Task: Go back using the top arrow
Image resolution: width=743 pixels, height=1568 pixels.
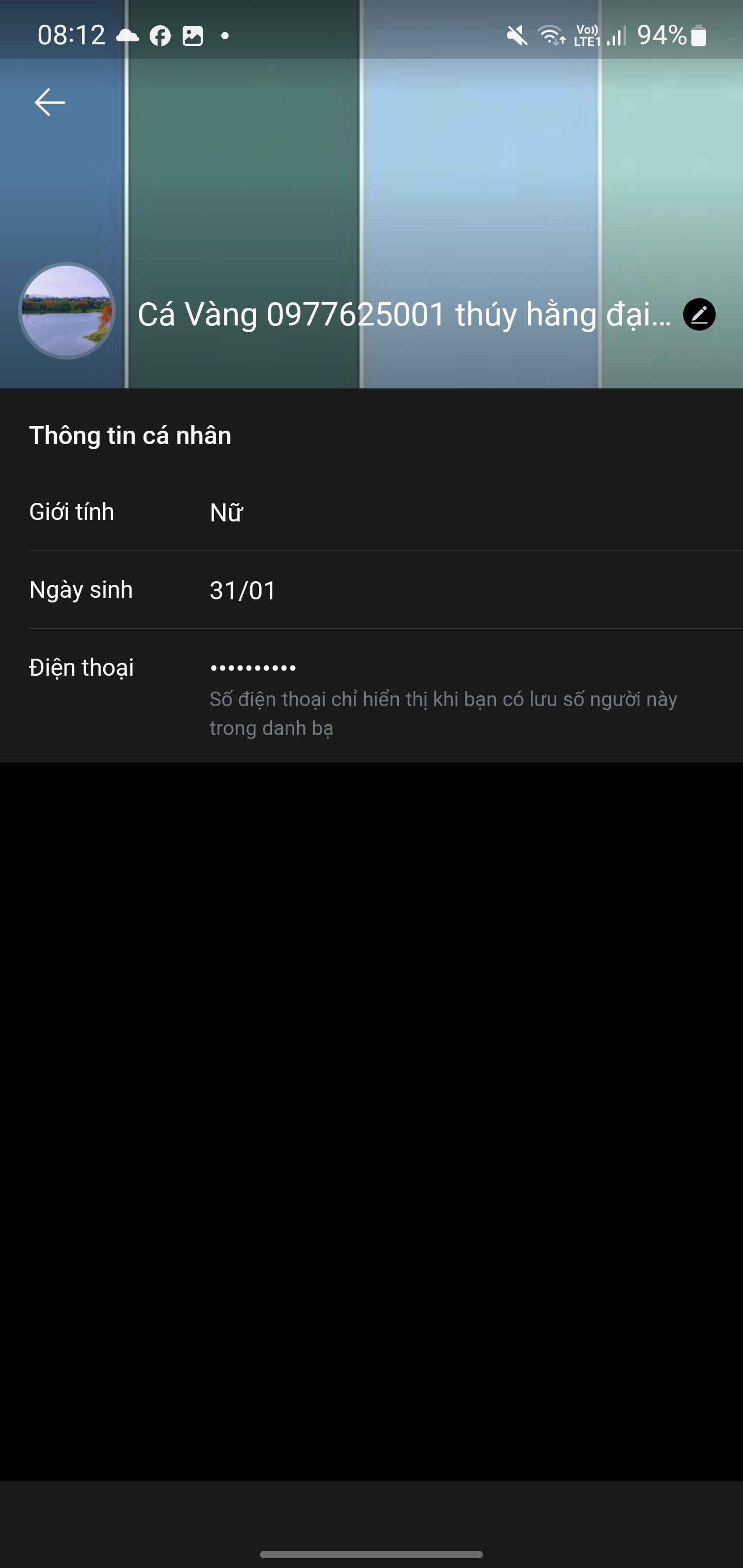Action: pos(50,102)
